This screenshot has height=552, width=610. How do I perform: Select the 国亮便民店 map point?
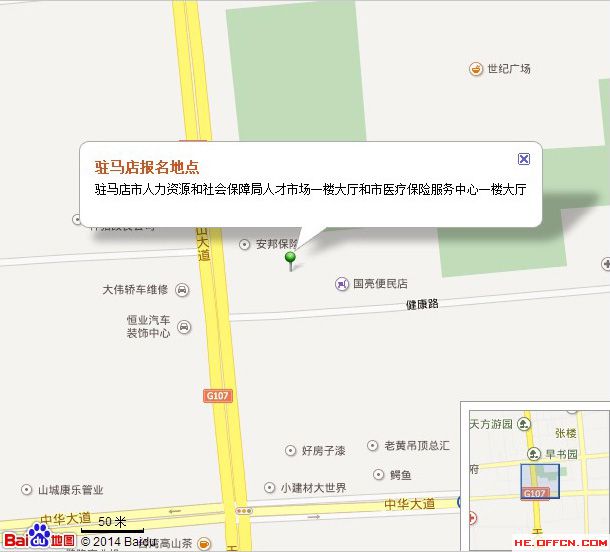(342, 284)
